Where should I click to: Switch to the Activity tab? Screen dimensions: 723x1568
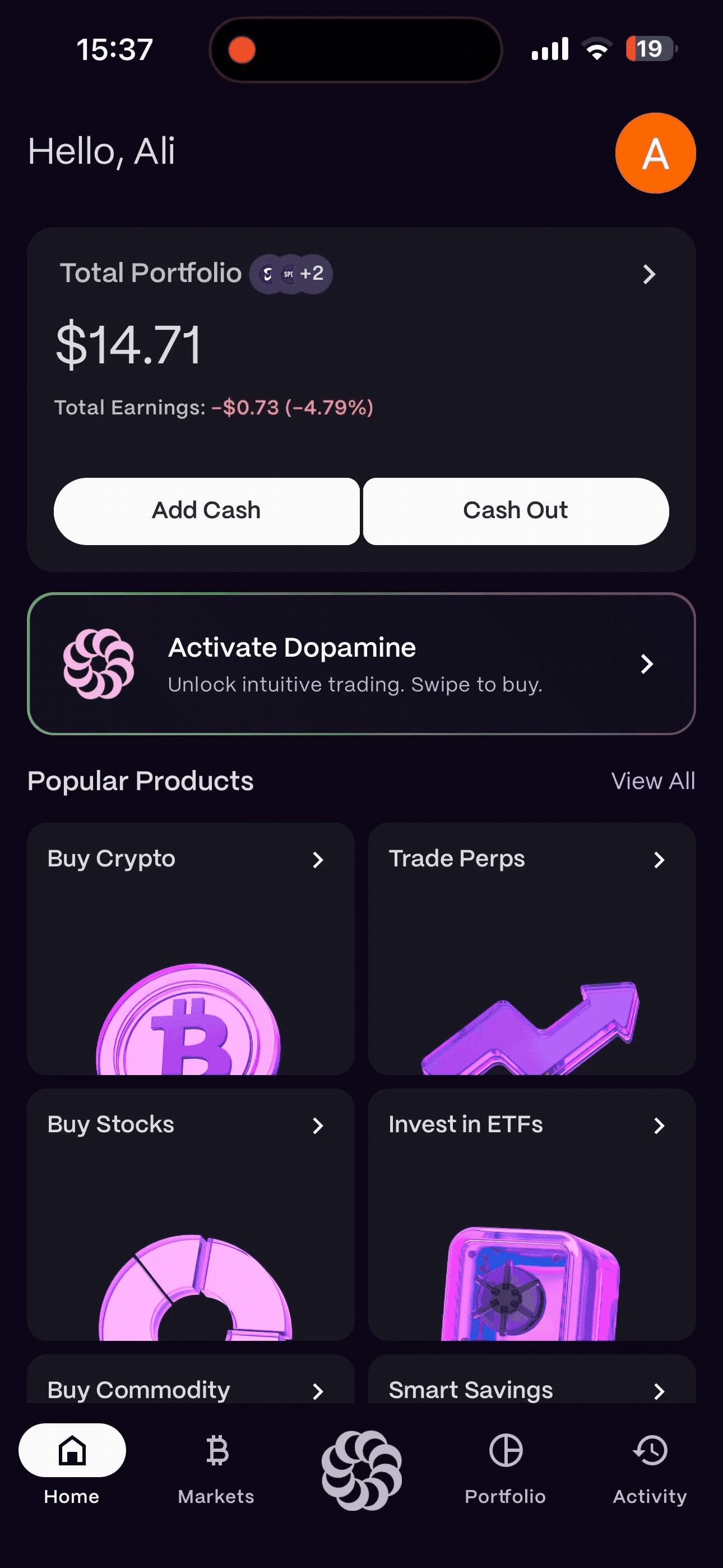(650, 1466)
